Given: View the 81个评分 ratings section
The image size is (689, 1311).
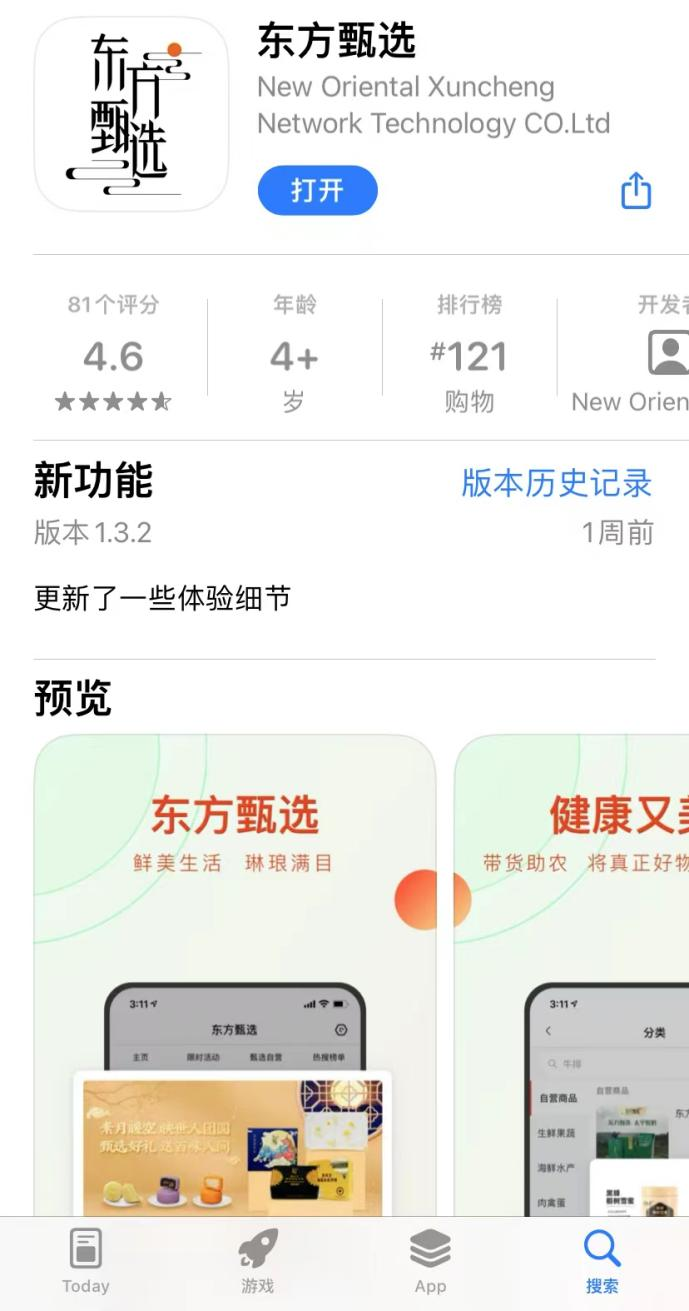Looking at the screenshot, I should (x=113, y=356).
